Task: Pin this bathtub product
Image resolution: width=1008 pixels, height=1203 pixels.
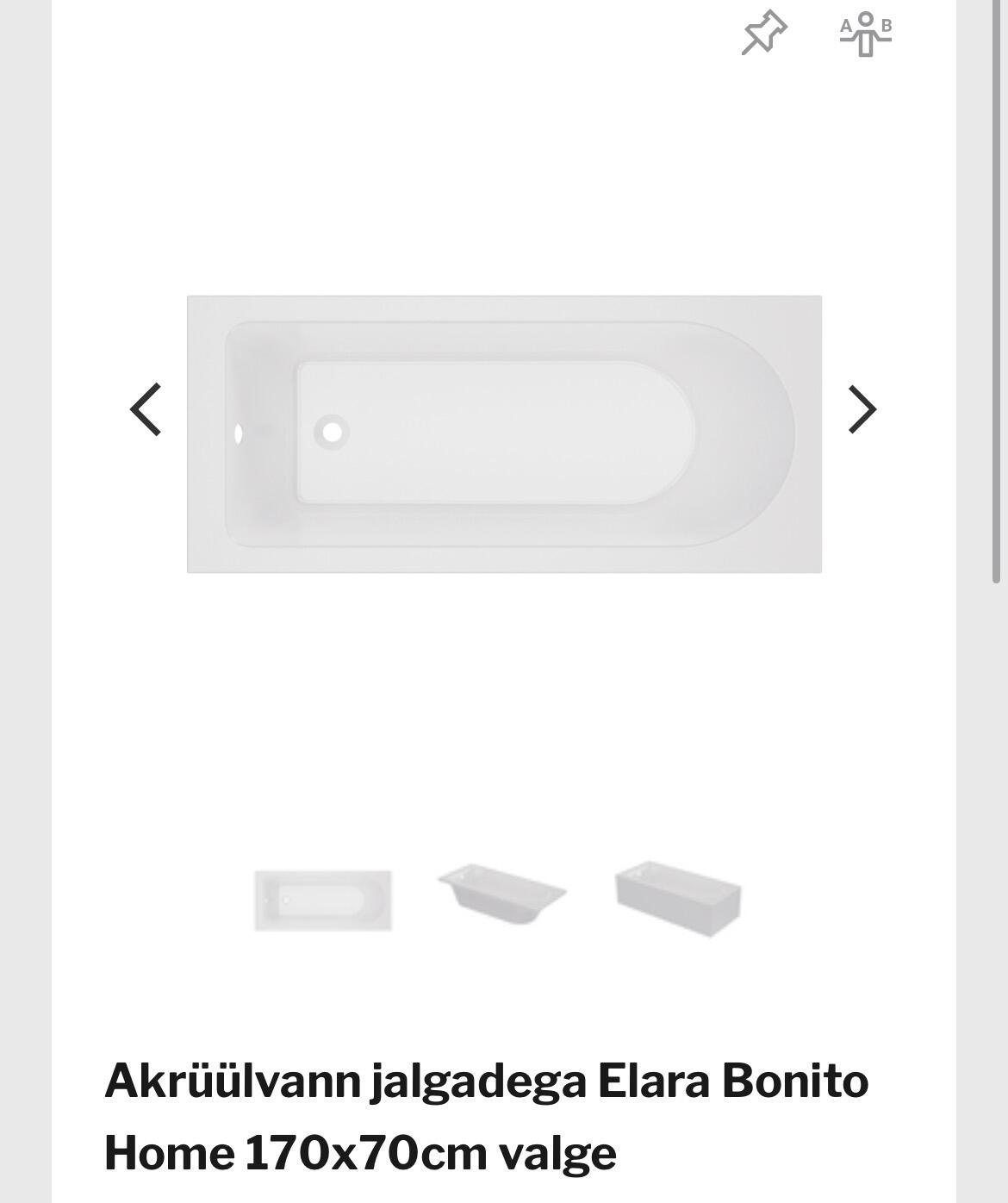Action: [763, 33]
